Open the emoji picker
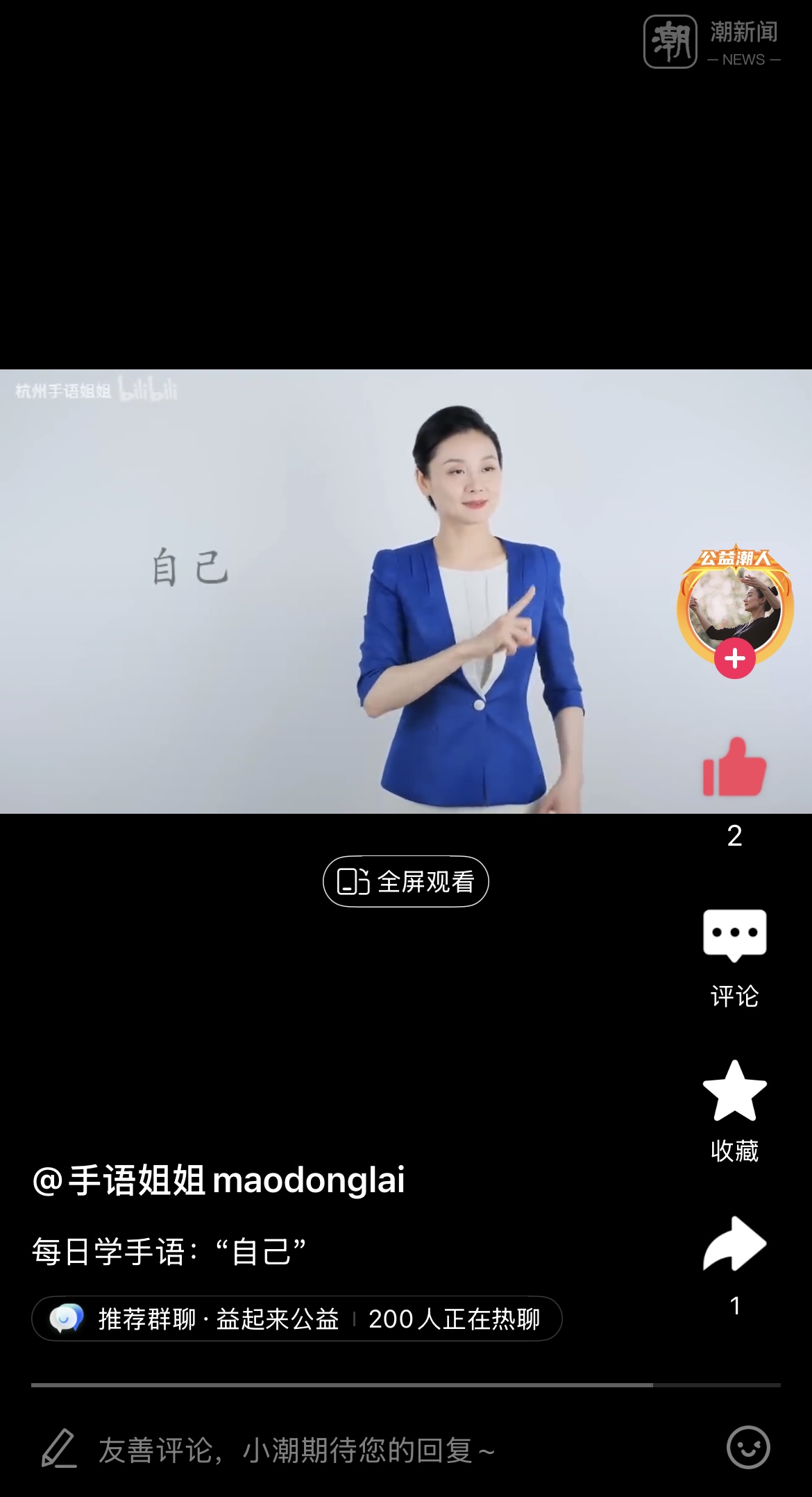 [x=747, y=1448]
